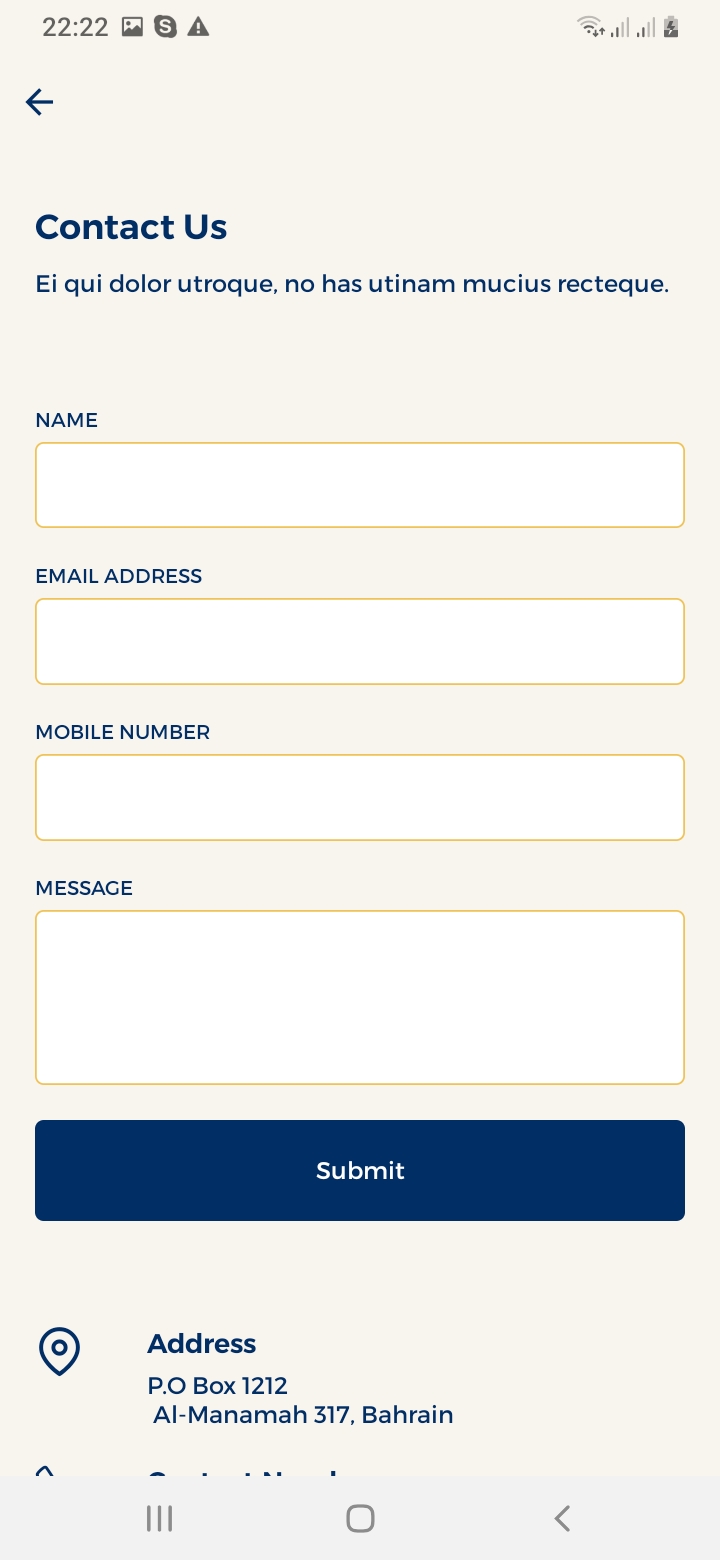The height and width of the screenshot is (1560, 720).
Task: Tap the Message text box
Action: click(x=360, y=997)
